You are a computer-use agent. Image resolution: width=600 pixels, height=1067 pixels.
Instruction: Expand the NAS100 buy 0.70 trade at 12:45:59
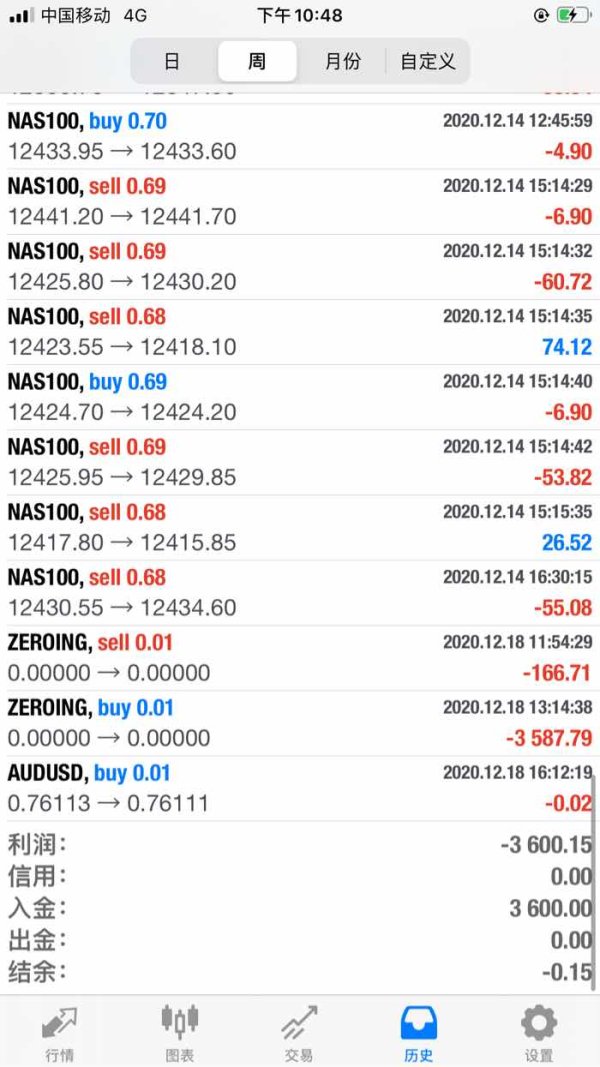click(299, 137)
